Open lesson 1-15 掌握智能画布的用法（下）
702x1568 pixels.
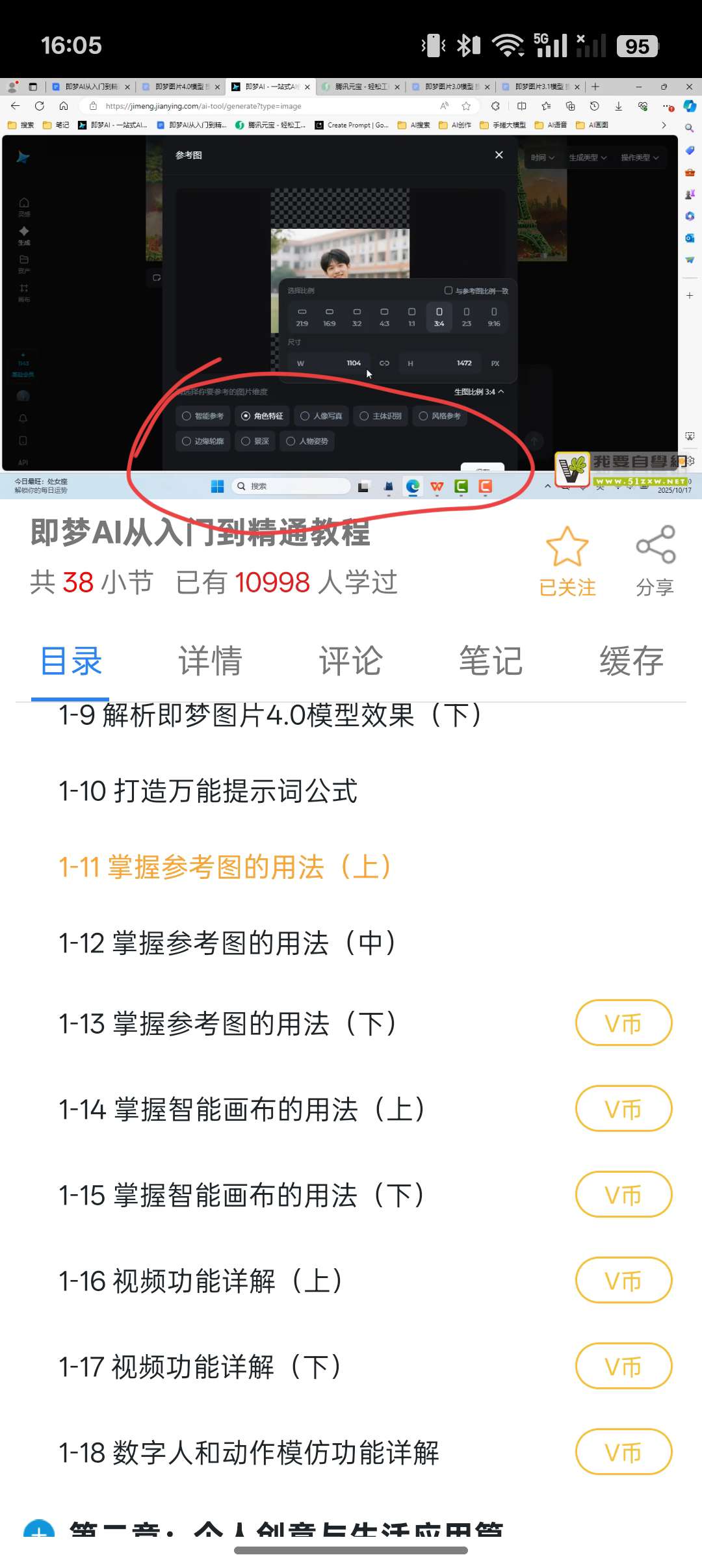point(242,1195)
